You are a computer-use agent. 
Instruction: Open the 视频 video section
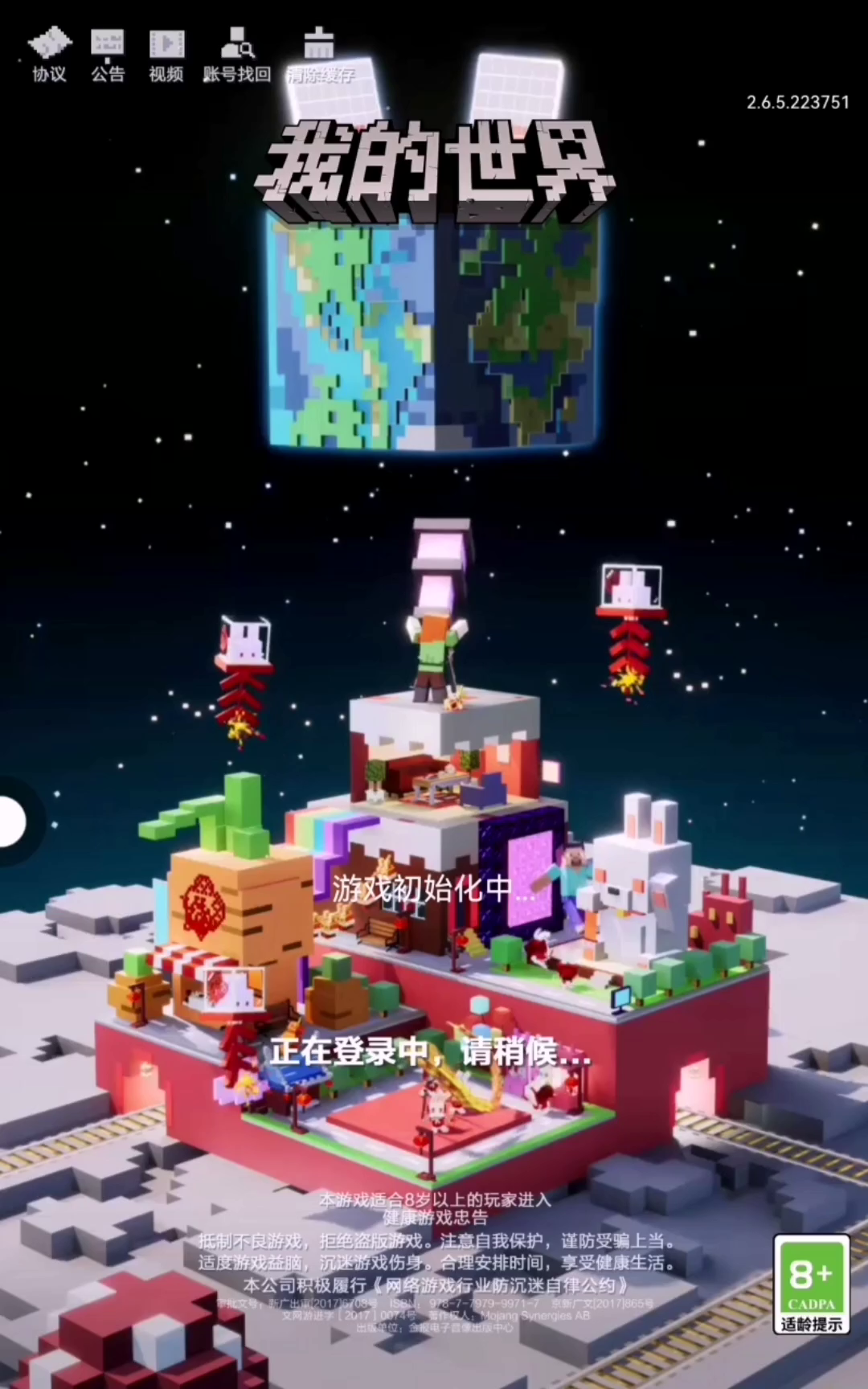tap(166, 55)
